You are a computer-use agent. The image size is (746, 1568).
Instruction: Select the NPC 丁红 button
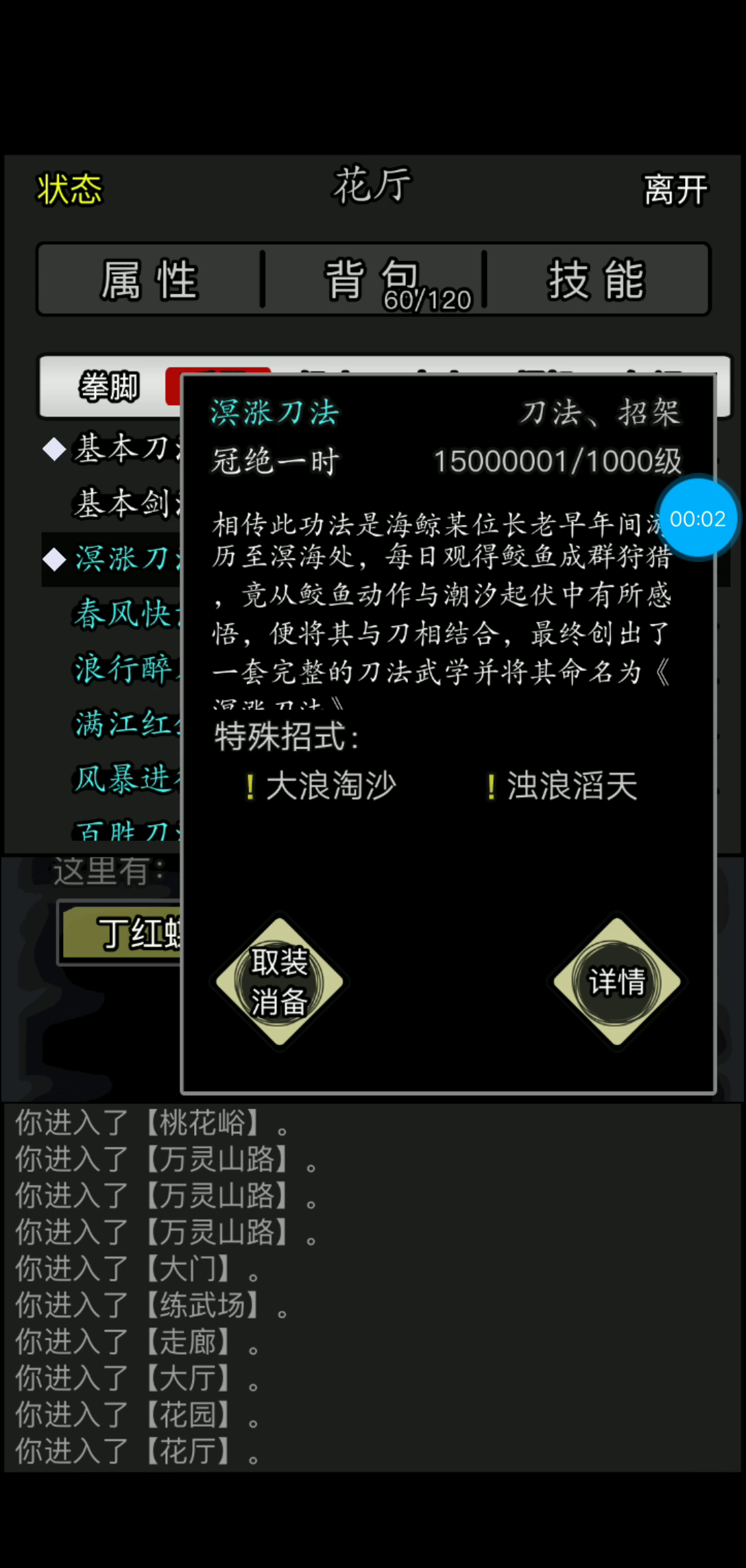point(121,933)
